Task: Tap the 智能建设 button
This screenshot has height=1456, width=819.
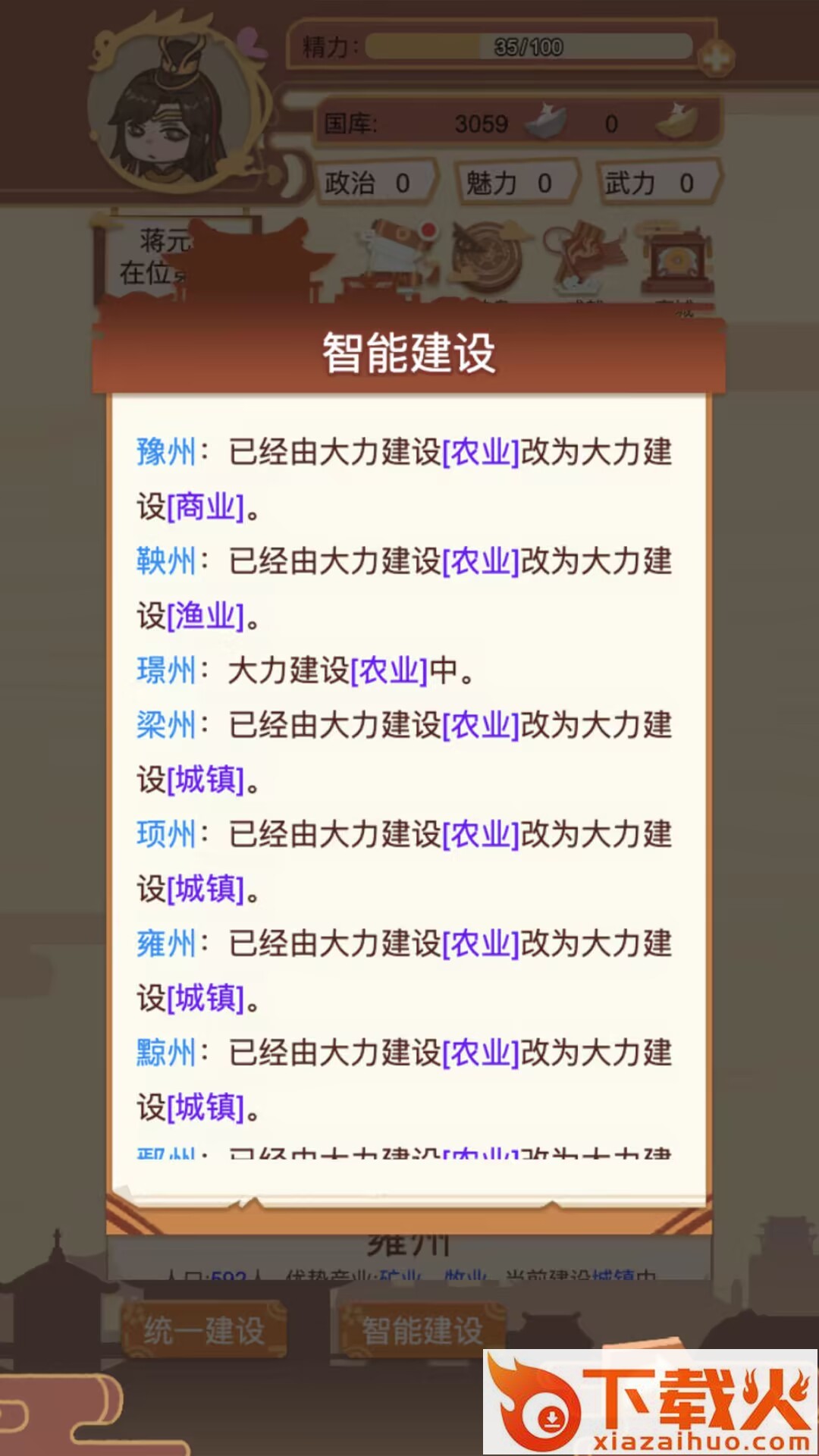Action: [x=422, y=1329]
